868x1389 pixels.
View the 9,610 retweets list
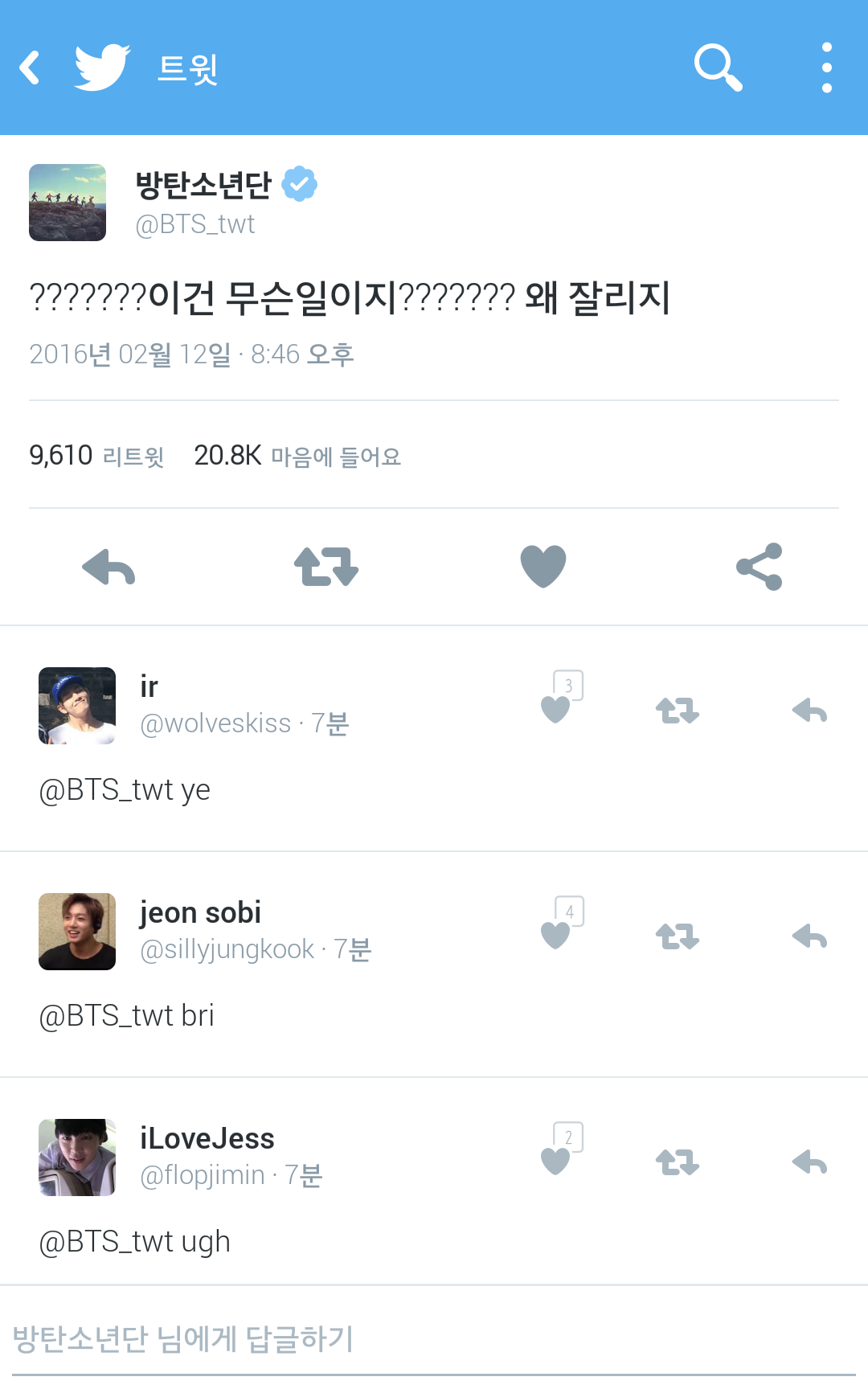pyautogui.click(x=96, y=456)
